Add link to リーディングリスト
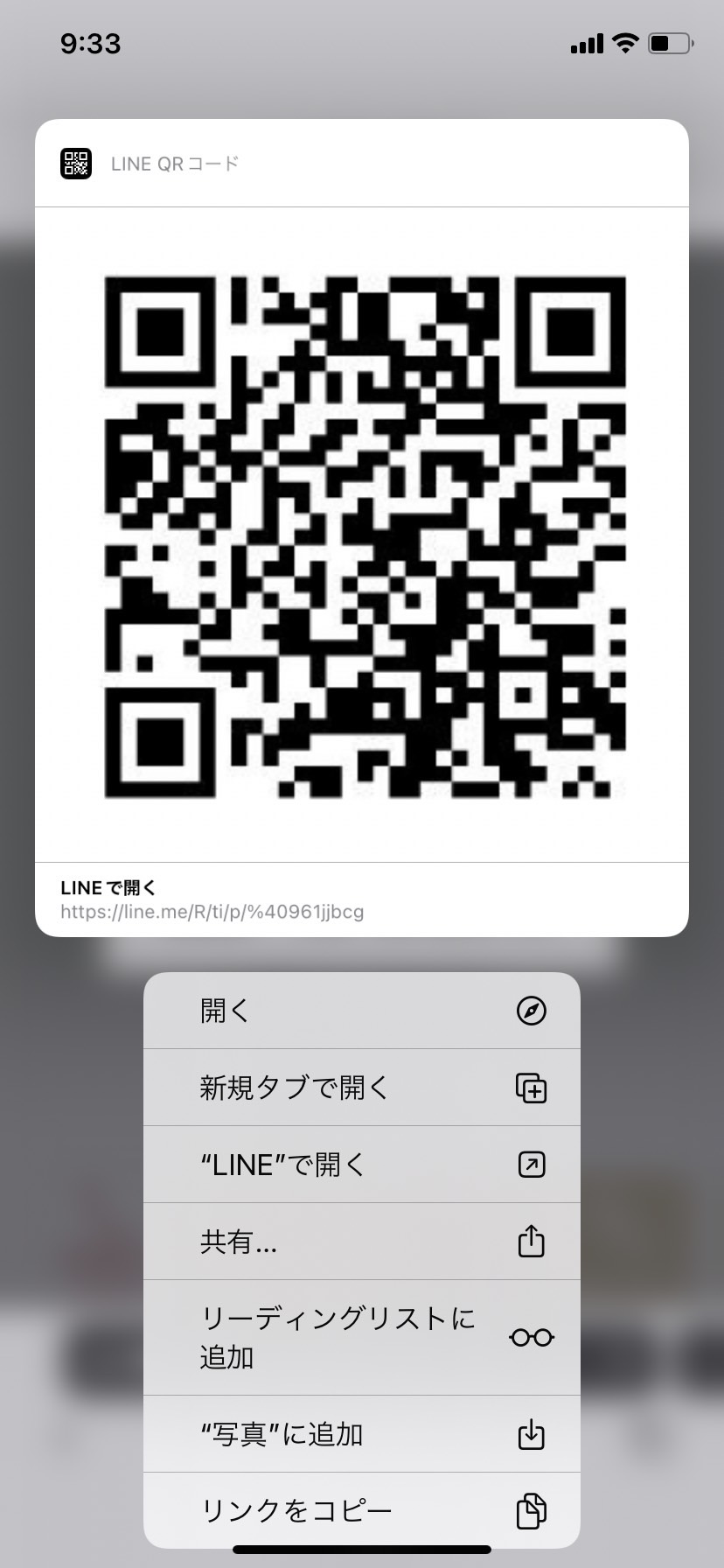The image size is (724, 1568). [362, 1338]
